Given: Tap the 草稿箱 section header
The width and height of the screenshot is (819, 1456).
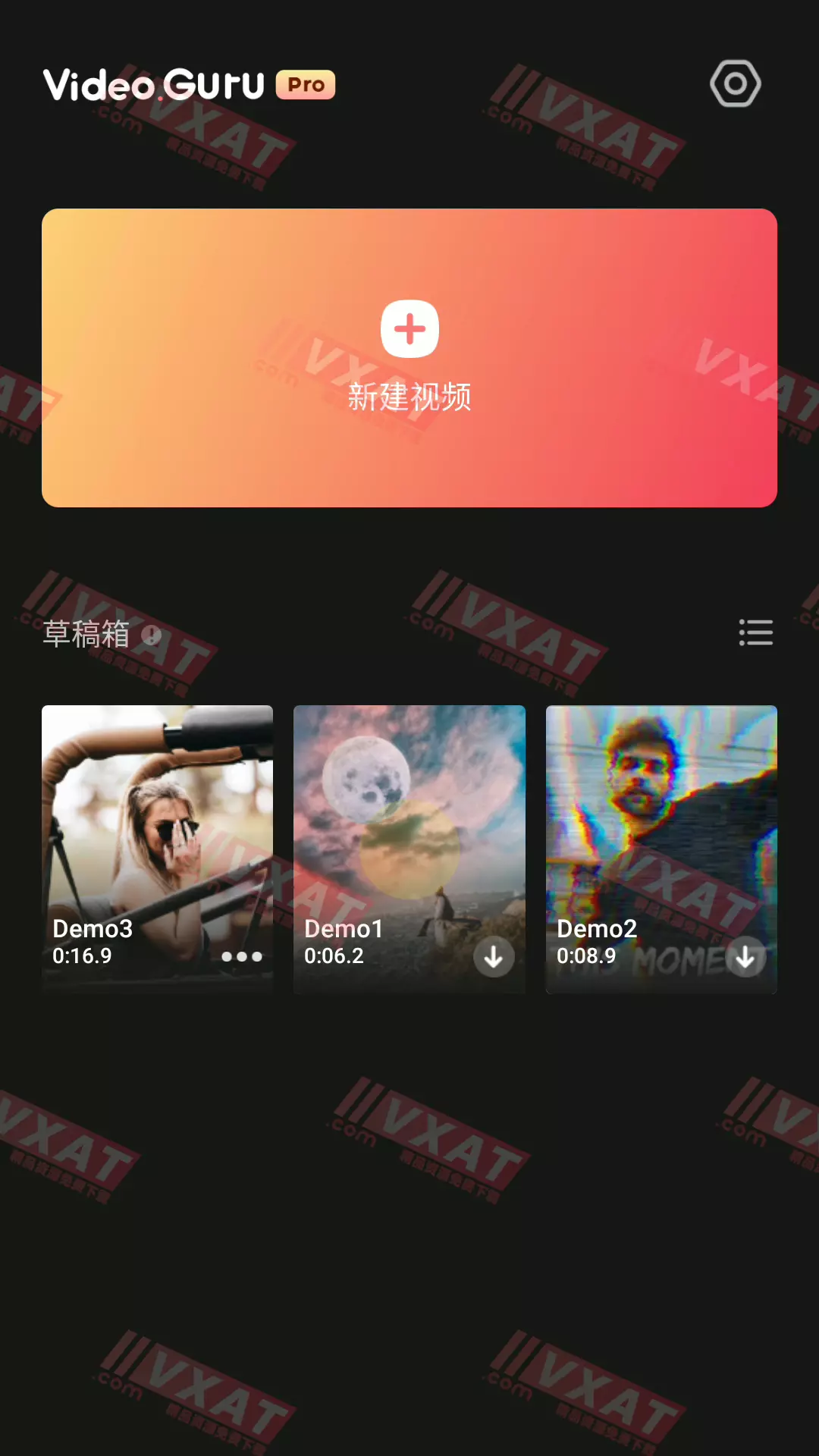Looking at the screenshot, I should pyautogui.click(x=86, y=633).
